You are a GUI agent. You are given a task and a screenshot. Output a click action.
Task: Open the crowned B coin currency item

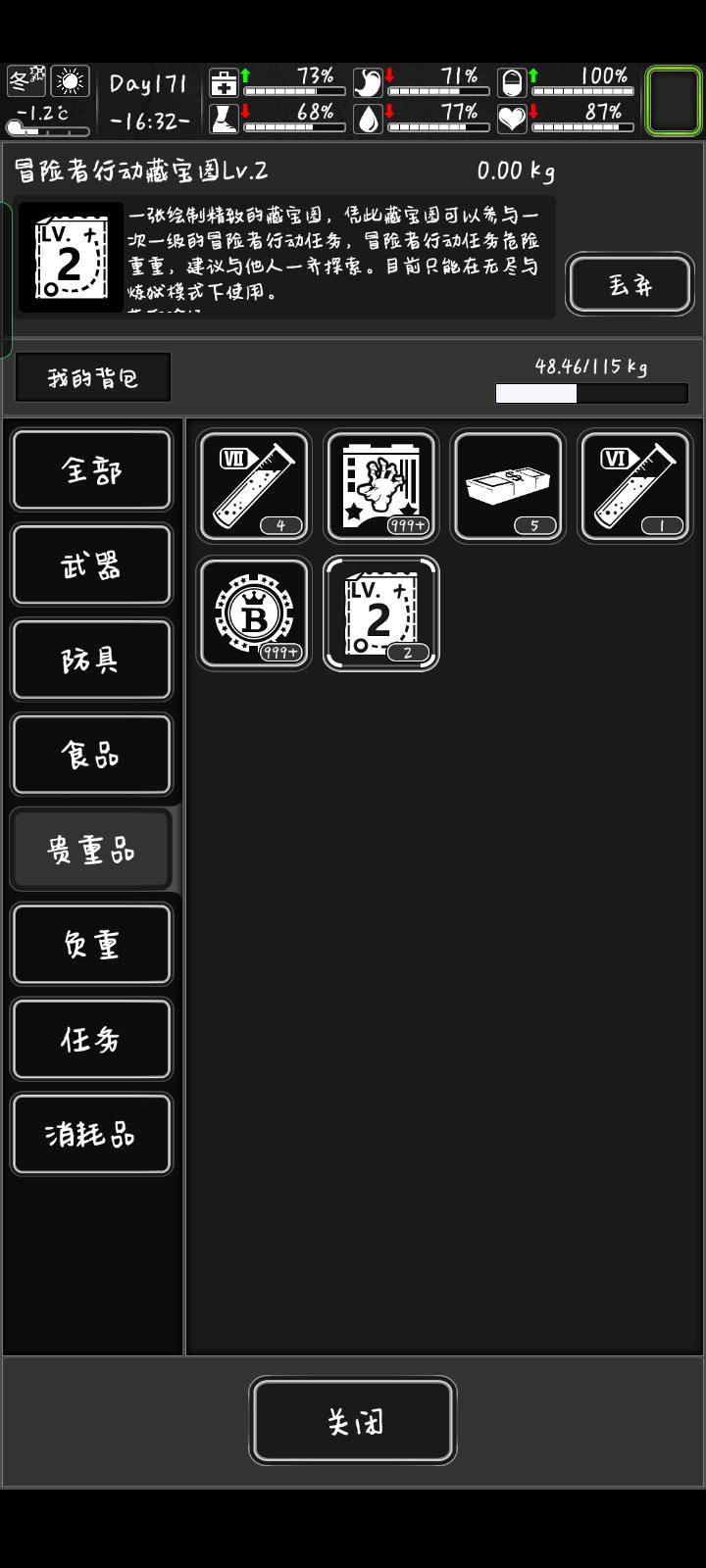click(x=253, y=612)
